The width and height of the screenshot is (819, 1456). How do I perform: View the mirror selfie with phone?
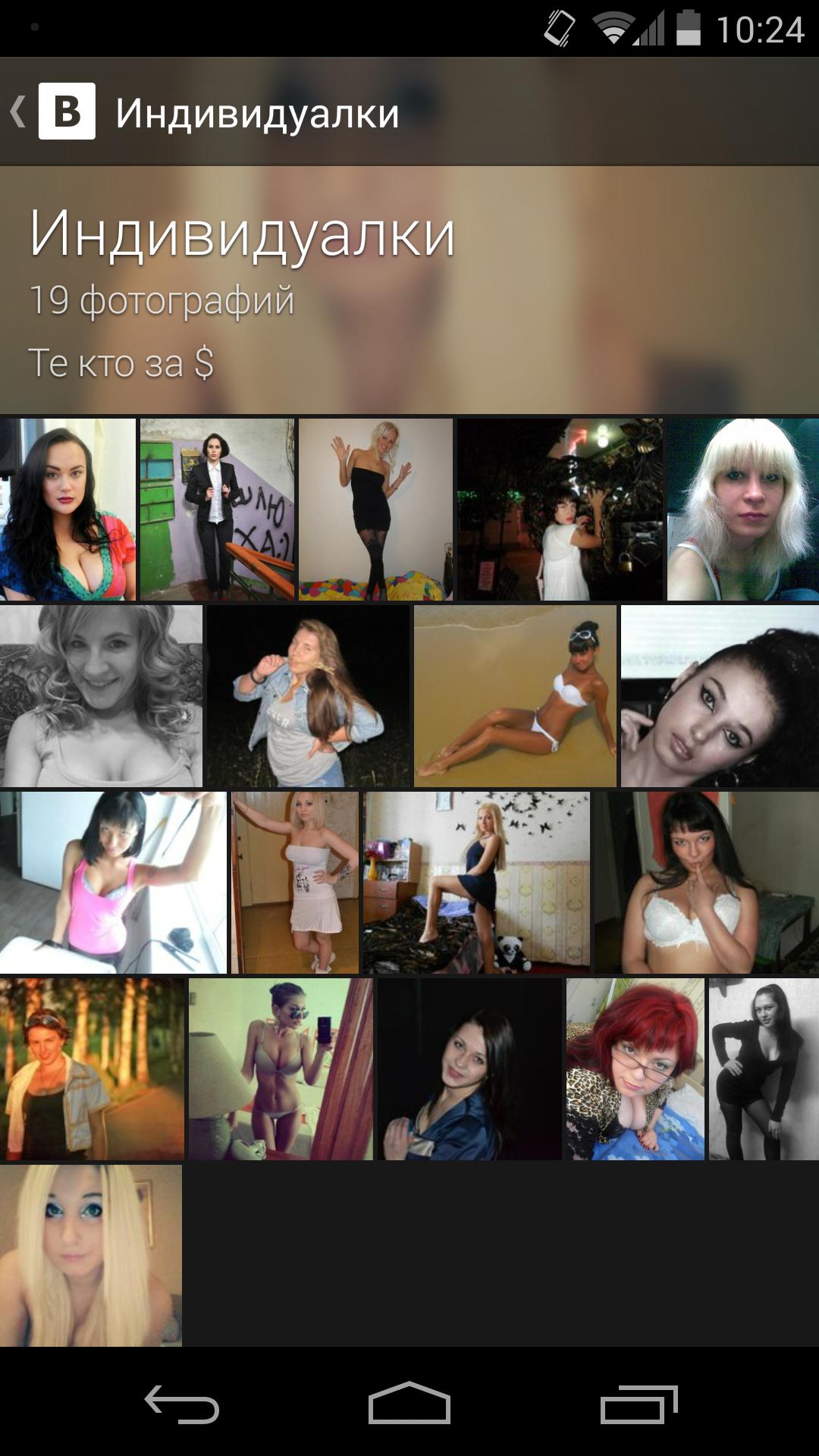[x=281, y=1069]
